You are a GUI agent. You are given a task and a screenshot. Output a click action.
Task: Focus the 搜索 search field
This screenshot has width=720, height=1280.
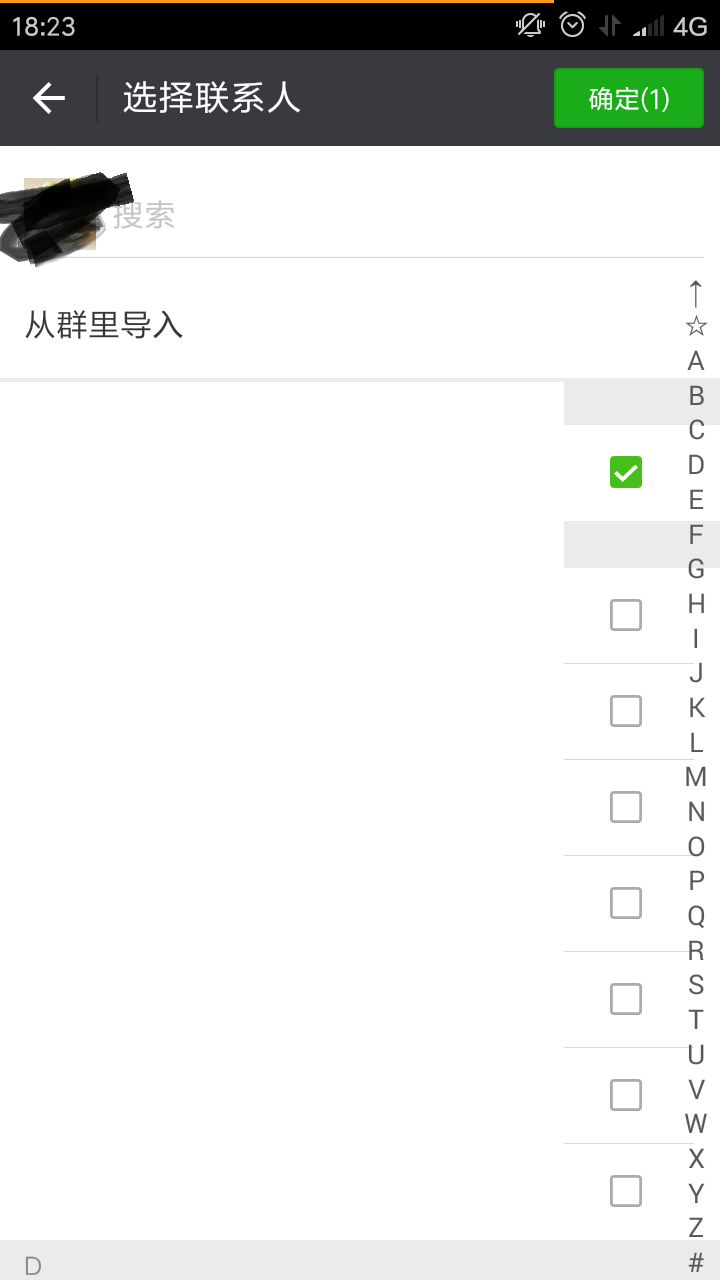pyautogui.click(x=400, y=214)
